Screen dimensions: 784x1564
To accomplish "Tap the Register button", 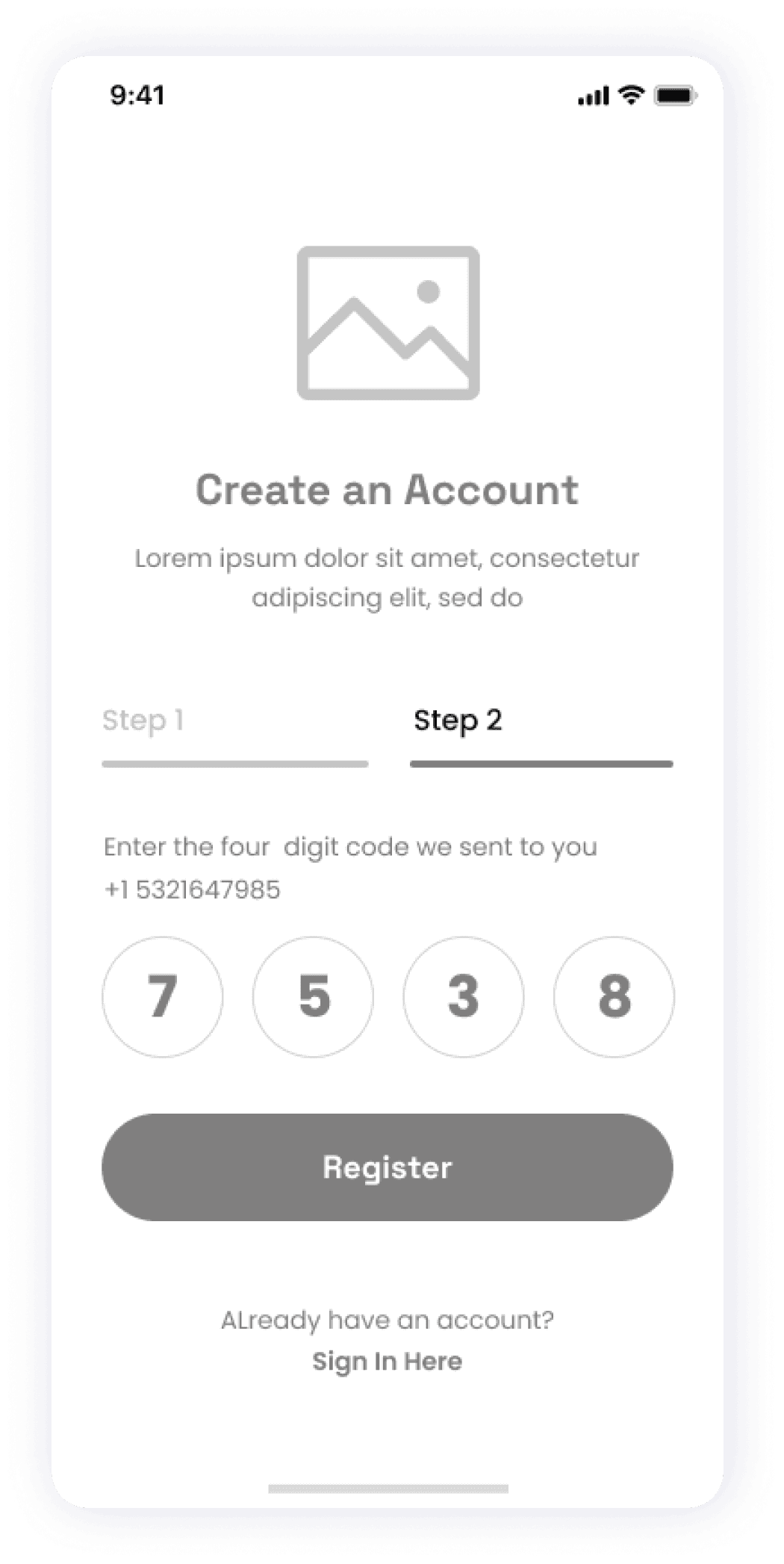I will [387, 1167].
